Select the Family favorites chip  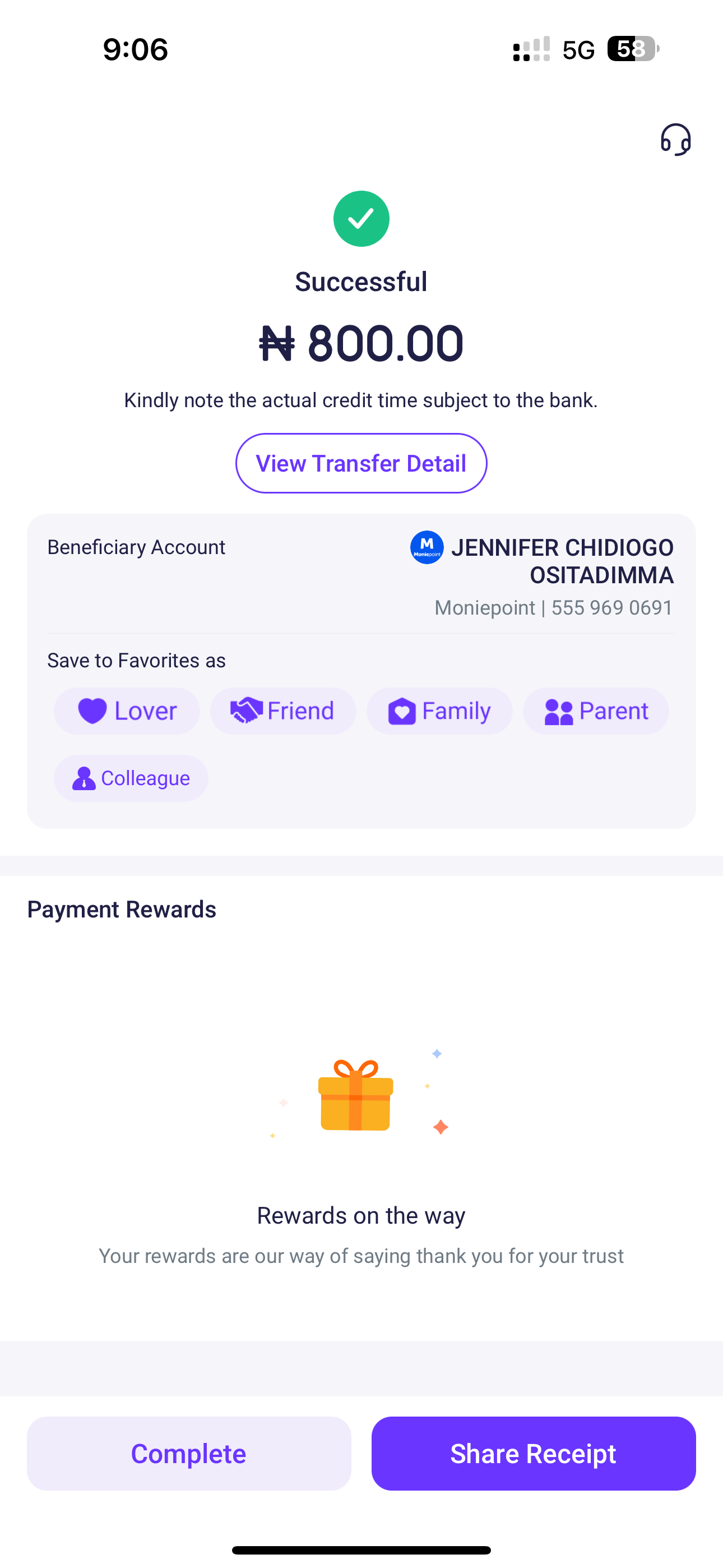[x=439, y=711]
